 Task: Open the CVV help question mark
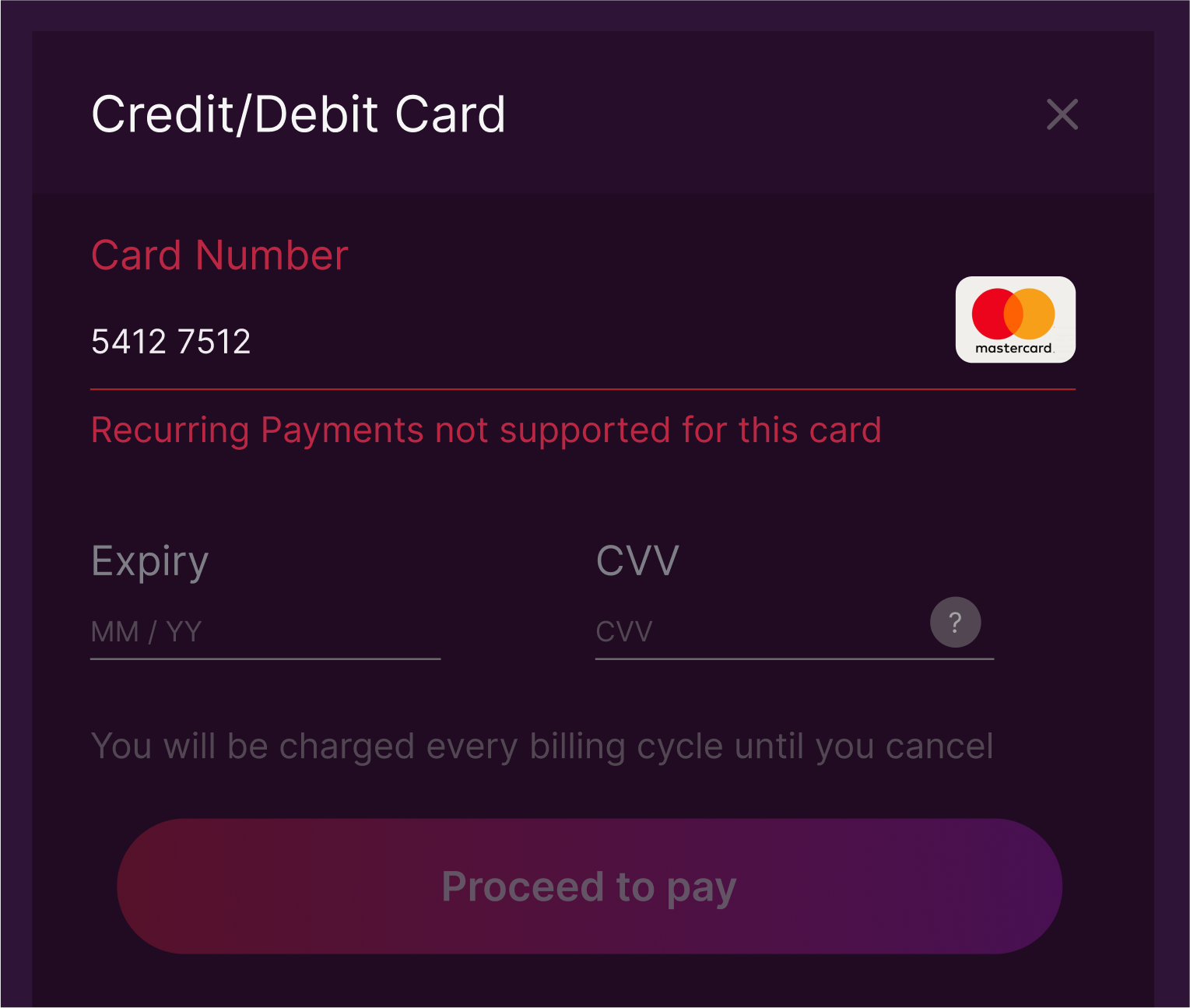(955, 622)
